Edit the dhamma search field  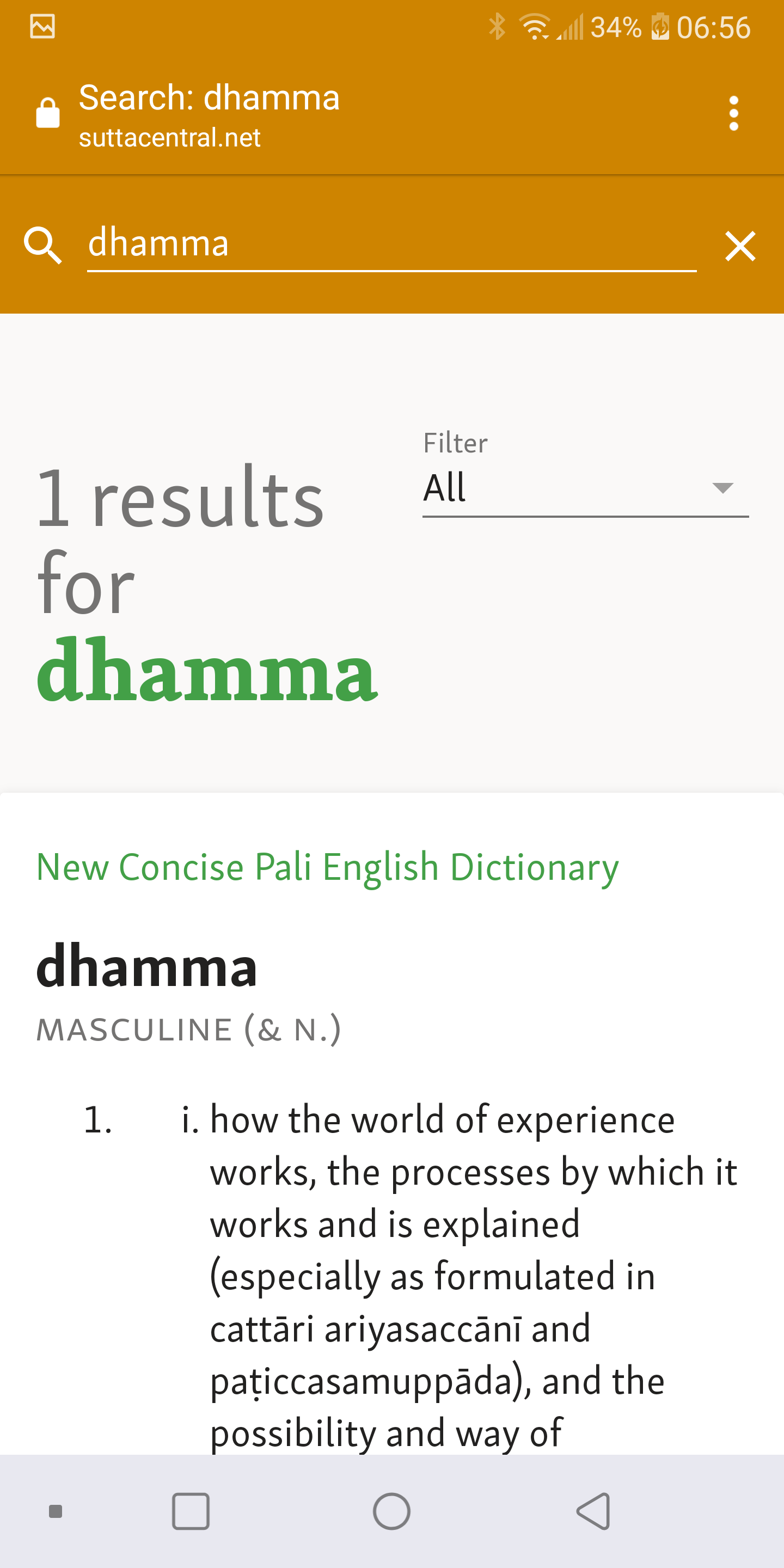pyautogui.click(x=391, y=244)
